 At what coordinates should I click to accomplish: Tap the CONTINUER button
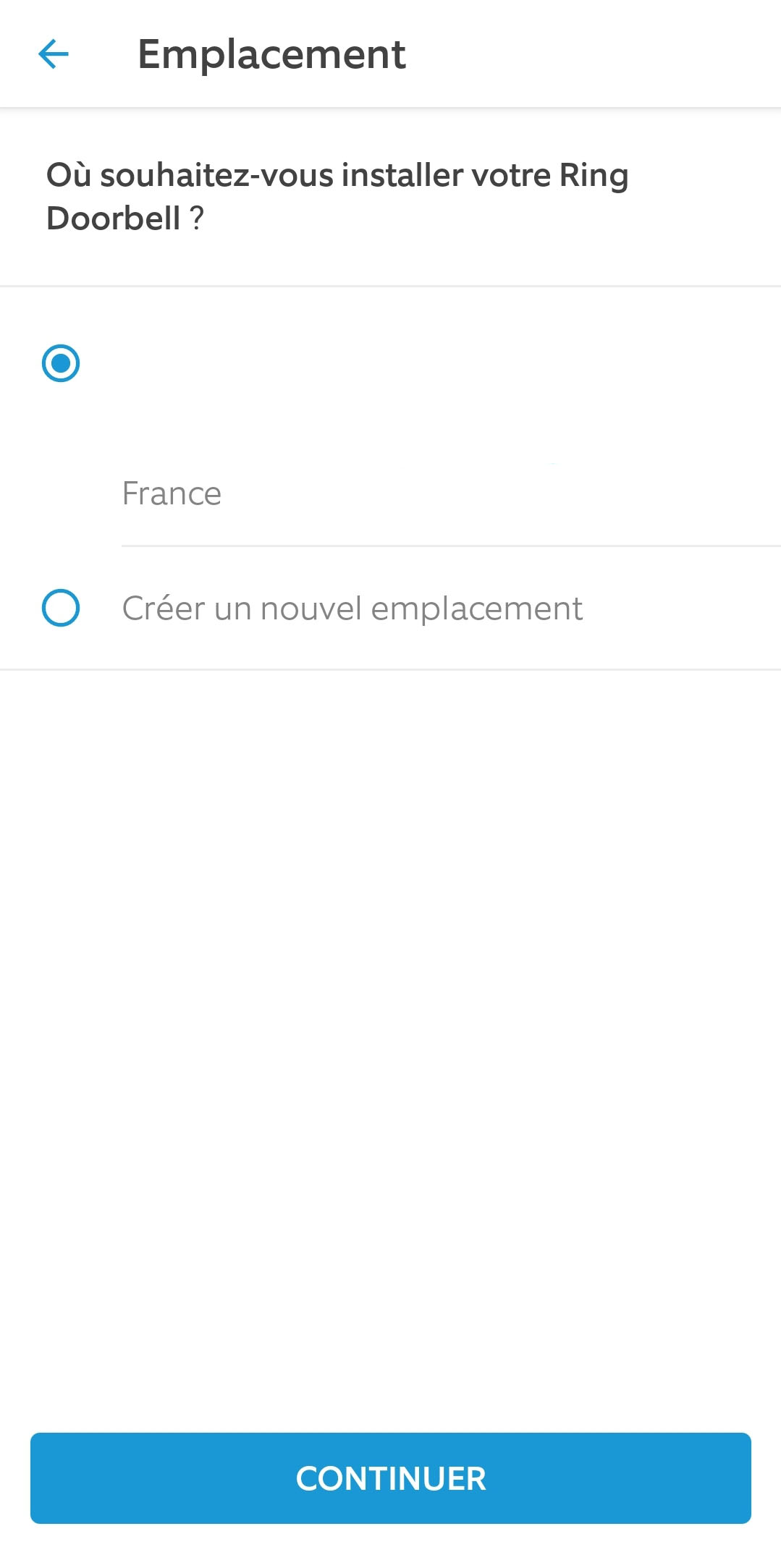391,1478
